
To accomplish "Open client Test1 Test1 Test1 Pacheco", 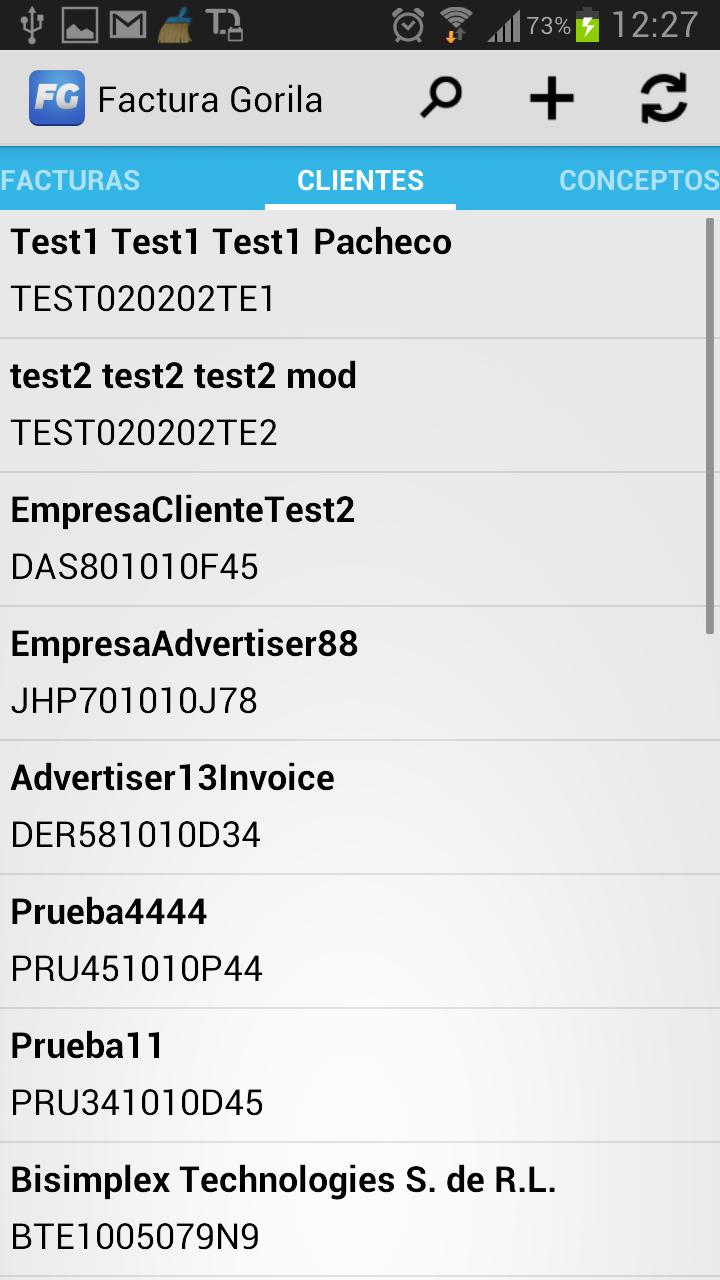I will click(x=350, y=271).
